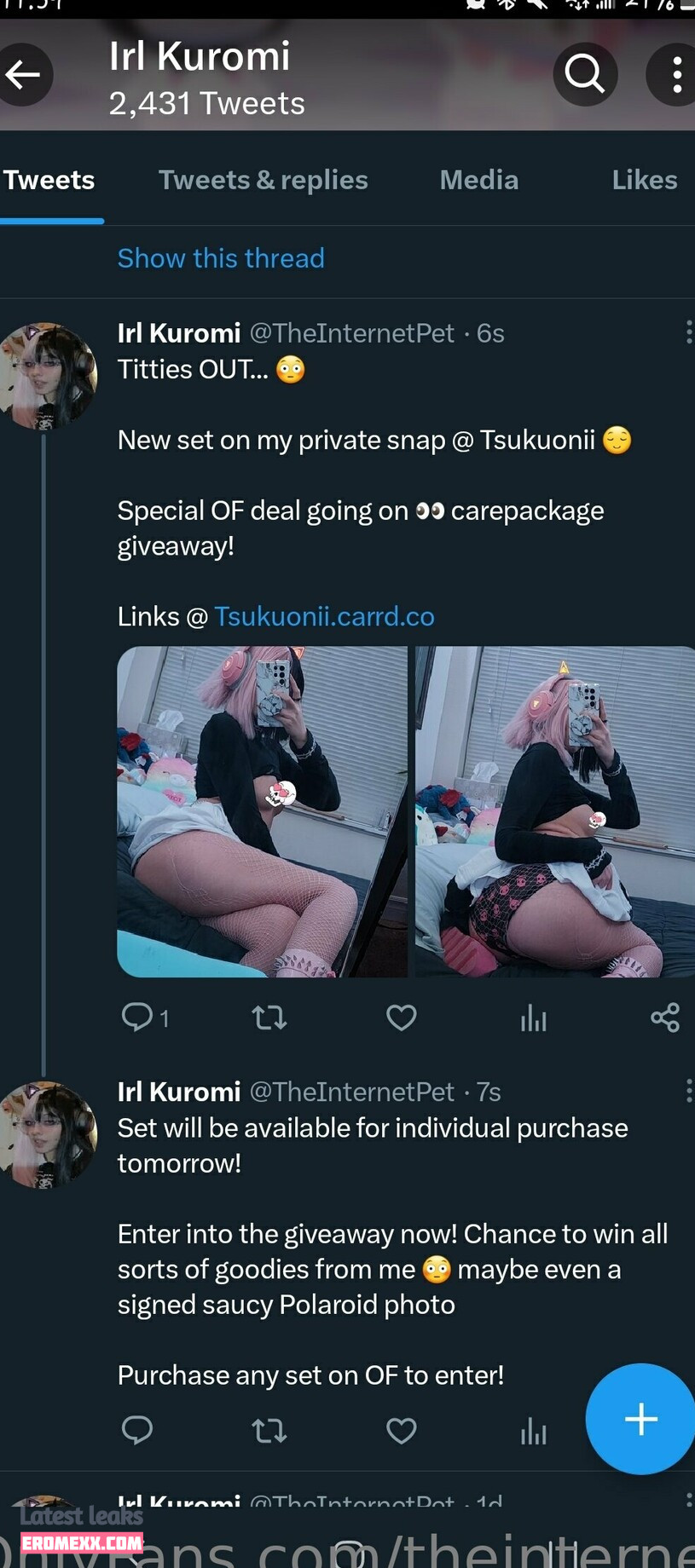View analytics of the 6s tweet
This screenshot has height=1568, width=695.
[533, 1017]
